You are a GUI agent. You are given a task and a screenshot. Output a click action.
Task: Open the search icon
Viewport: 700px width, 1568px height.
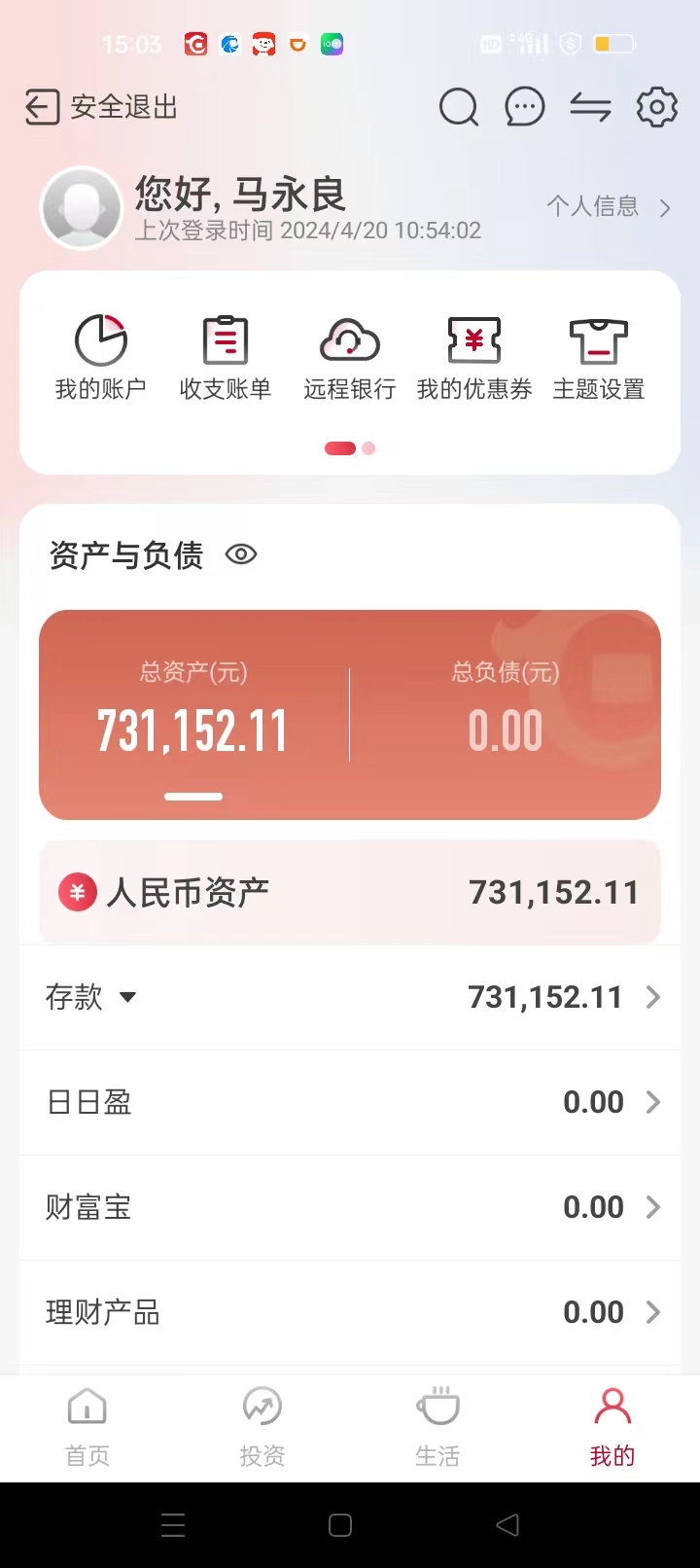tap(459, 107)
